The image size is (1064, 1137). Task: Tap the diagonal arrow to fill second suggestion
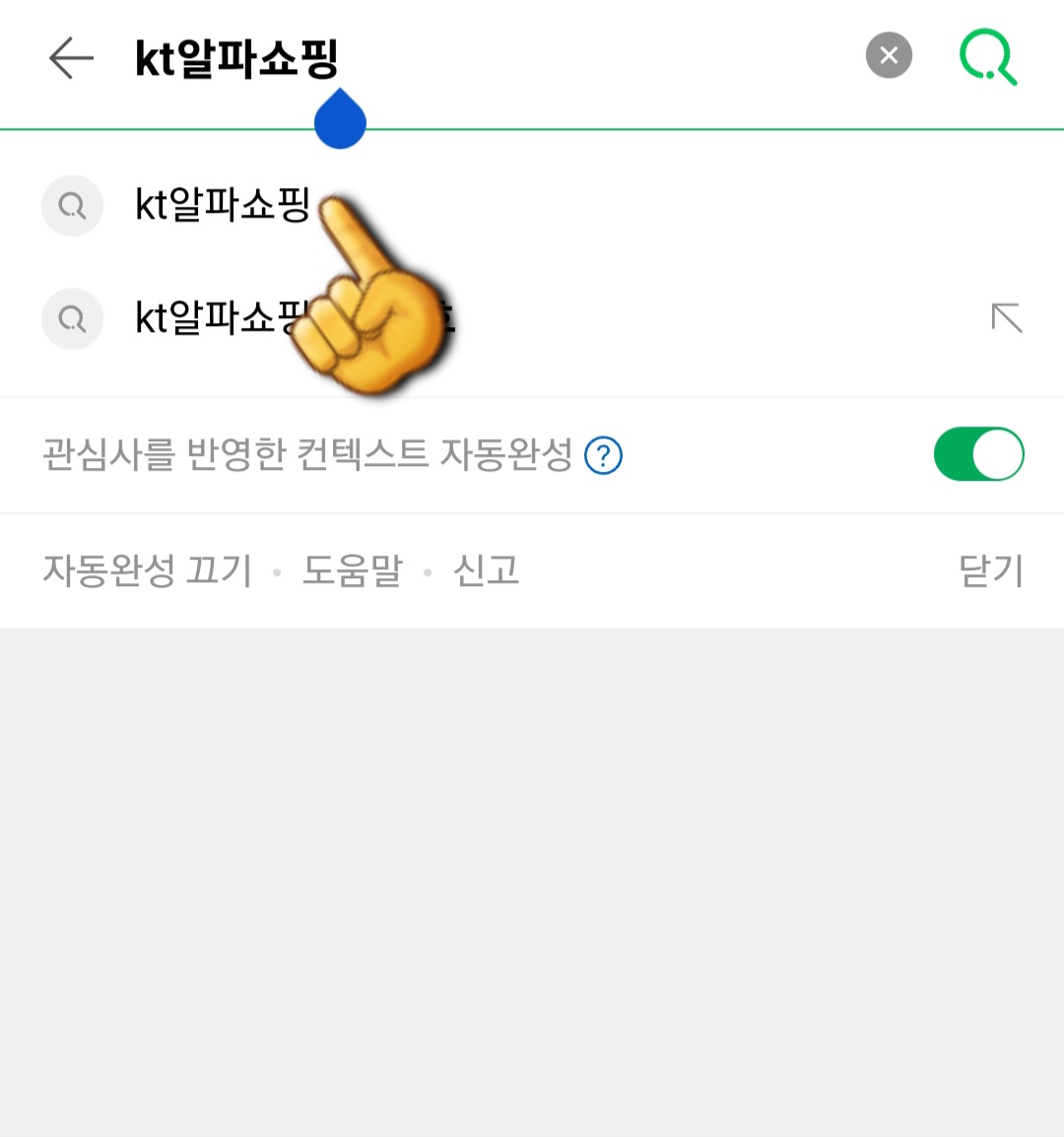pyautogui.click(x=1007, y=318)
